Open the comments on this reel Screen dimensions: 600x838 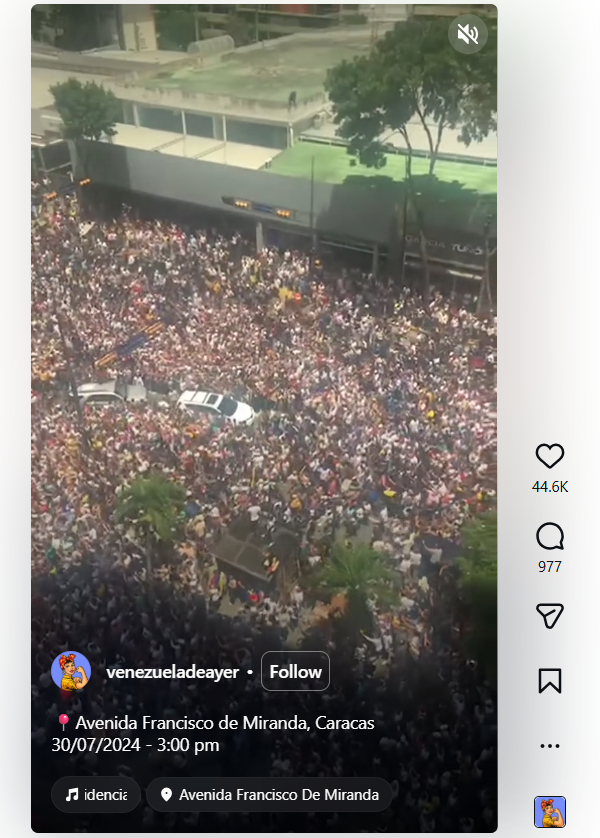(550, 537)
